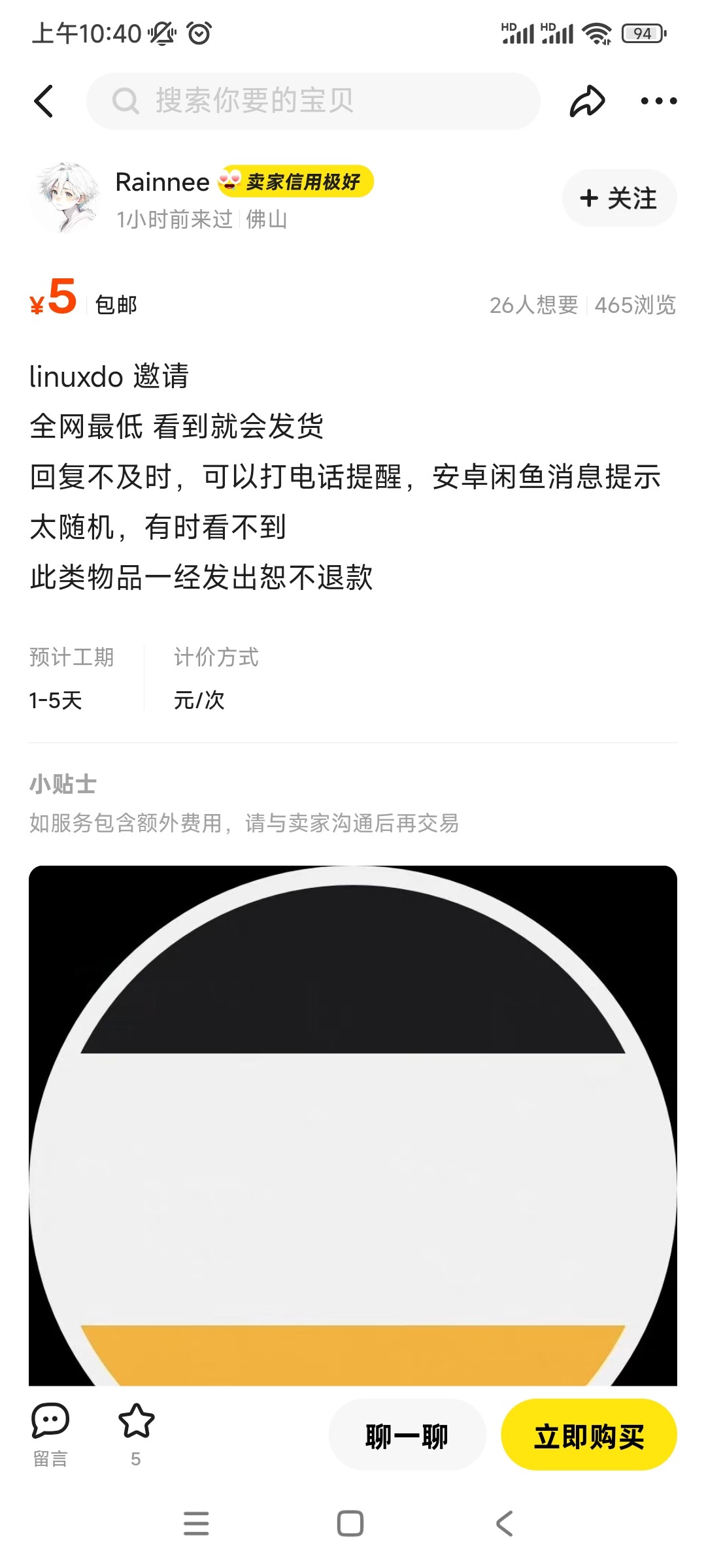The height and width of the screenshot is (1568, 706).
Task: View the listing's product image
Action: tap(353, 1125)
